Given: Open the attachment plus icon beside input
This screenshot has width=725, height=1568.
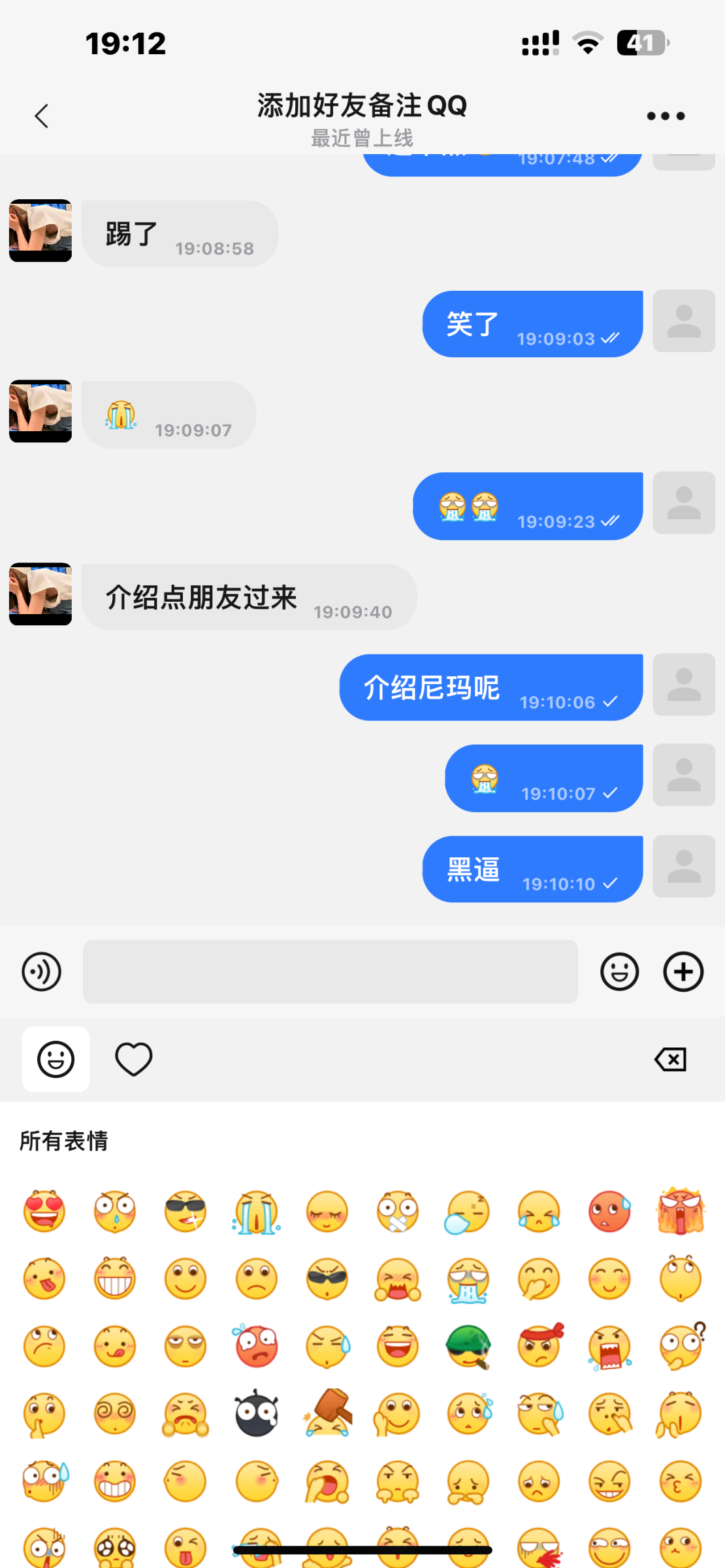Looking at the screenshot, I should 683,972.
